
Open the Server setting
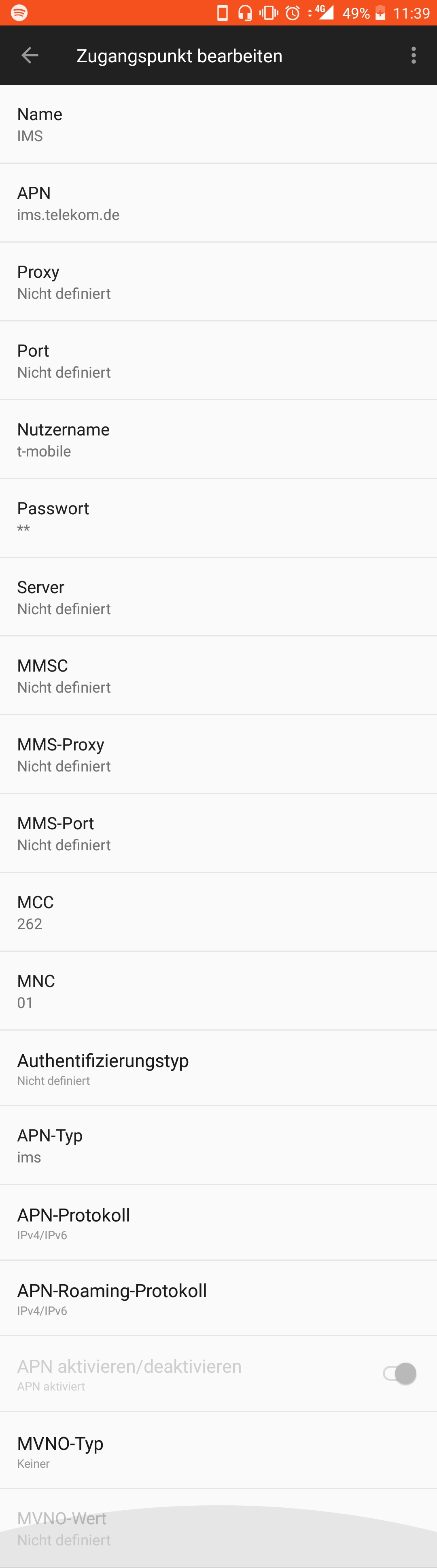point(218,597)
